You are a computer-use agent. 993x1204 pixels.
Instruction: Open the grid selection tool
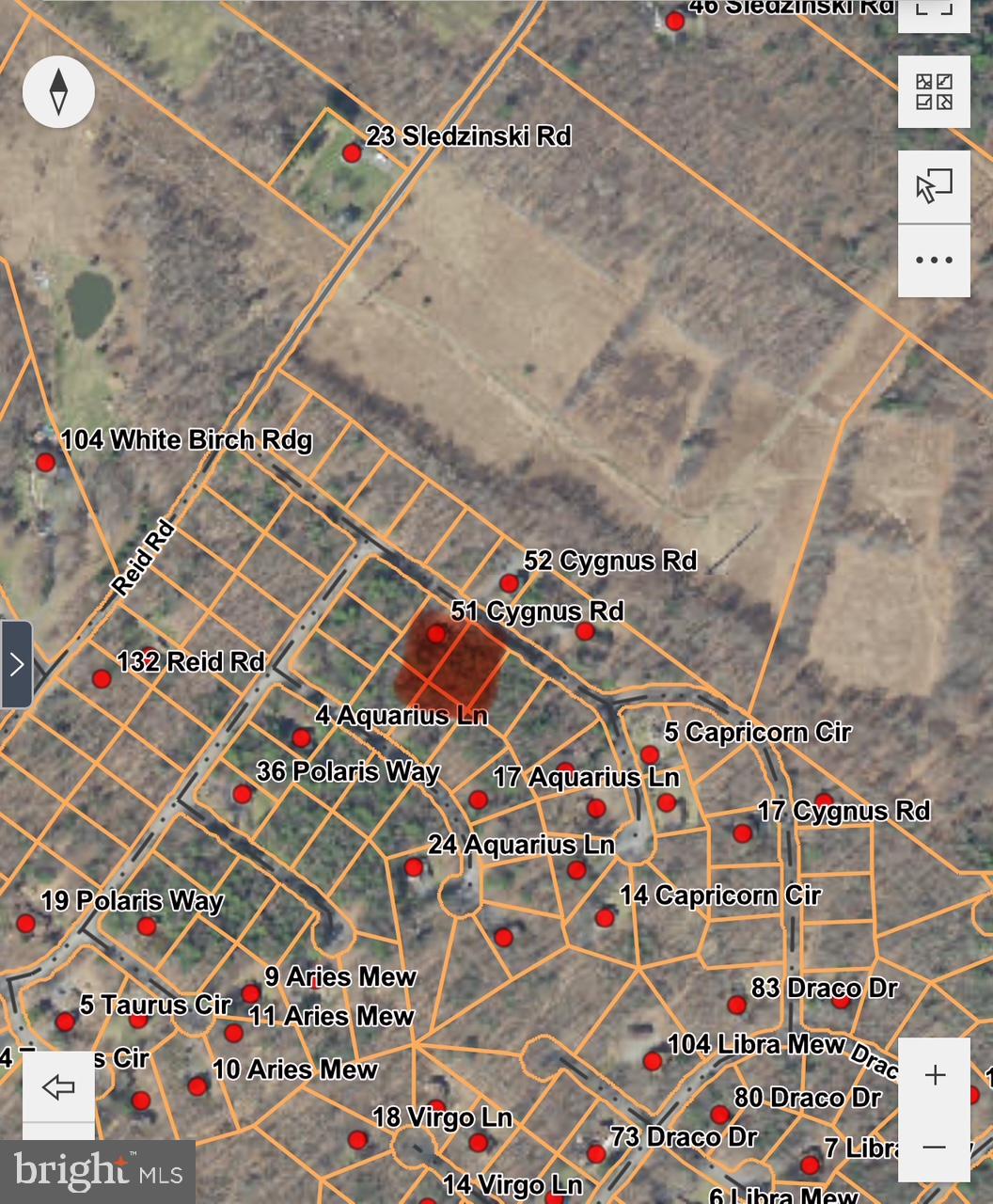pyautogui.click(x=934, y=92)
